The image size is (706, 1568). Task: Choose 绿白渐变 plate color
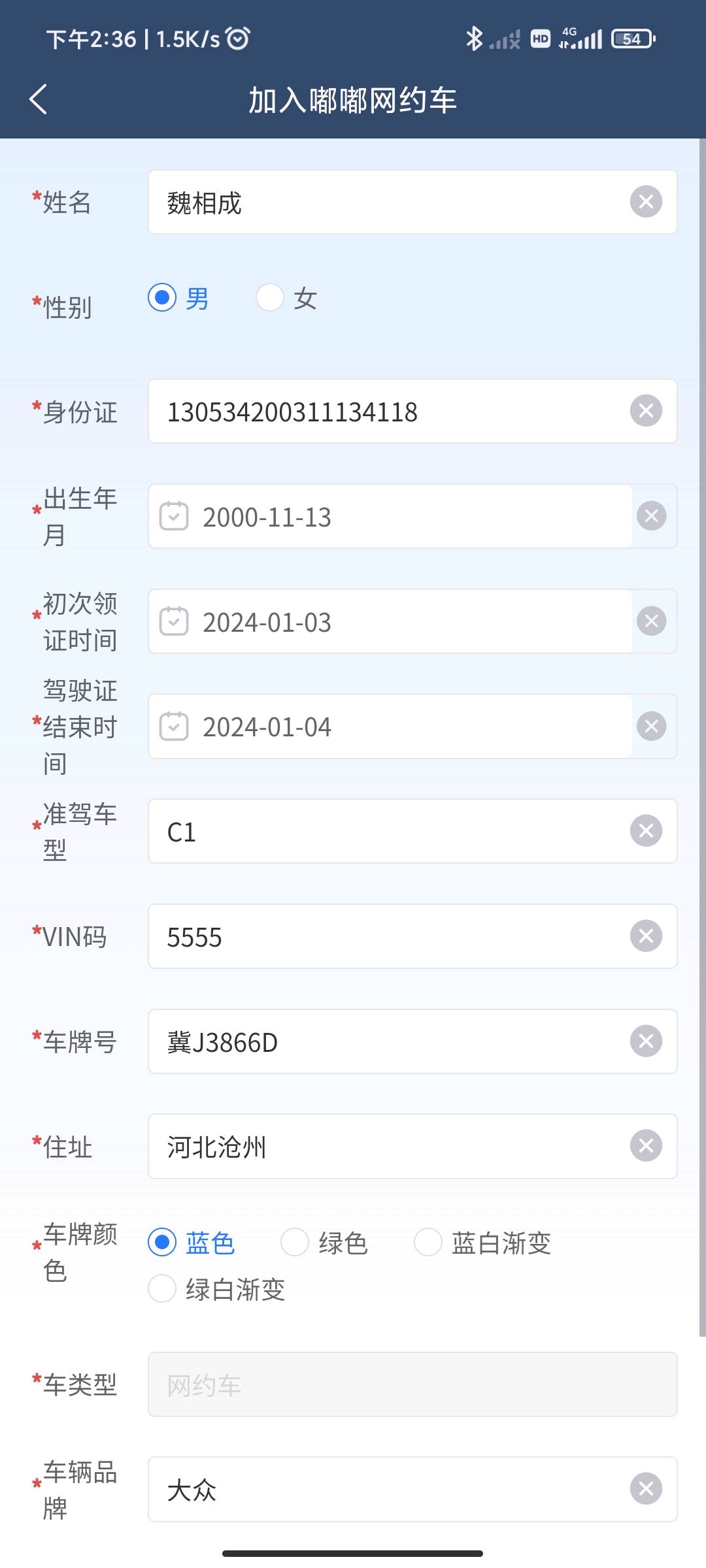pos(163,1289)
